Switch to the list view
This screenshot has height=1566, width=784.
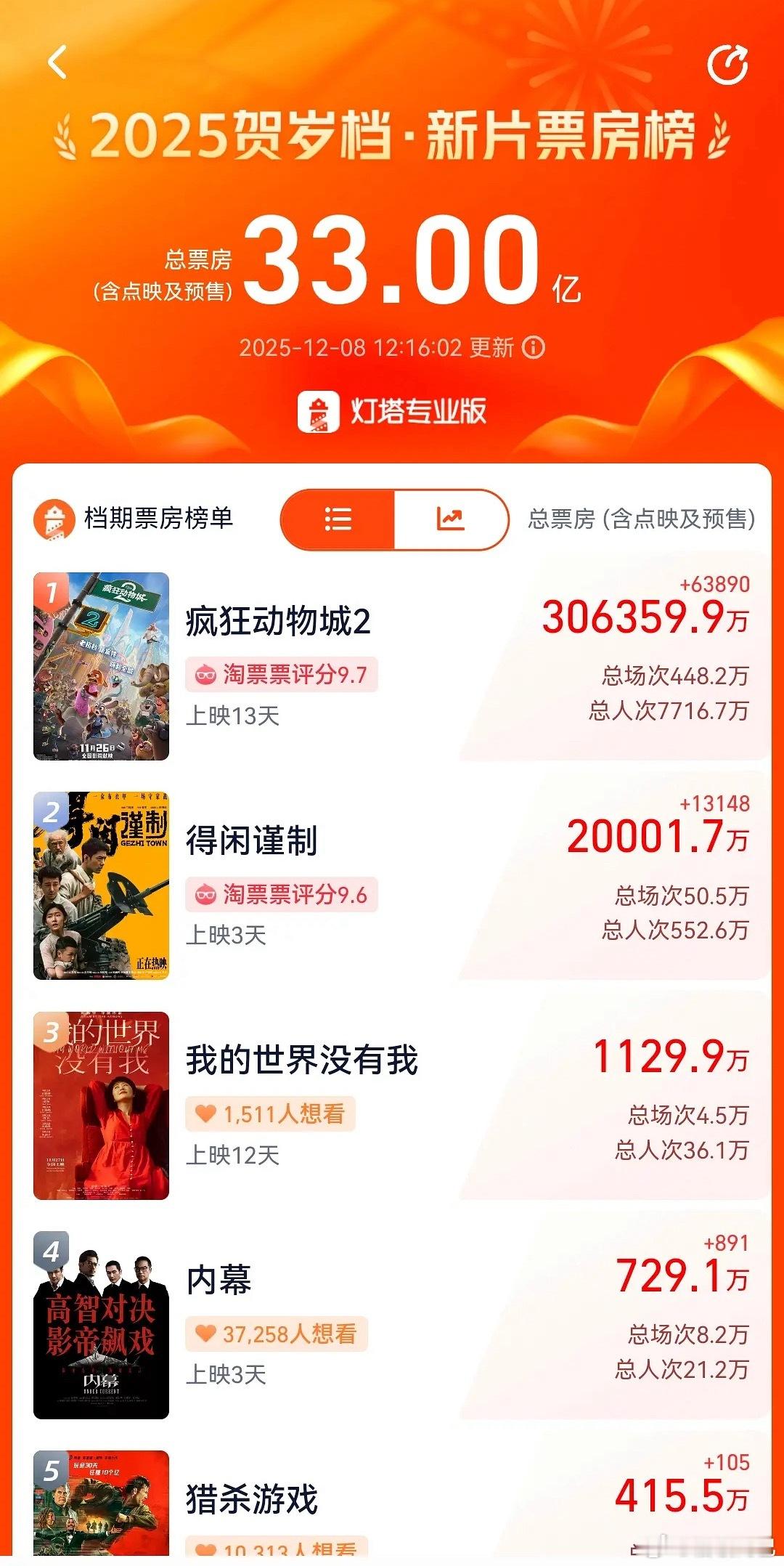click(x=336, y=518)
